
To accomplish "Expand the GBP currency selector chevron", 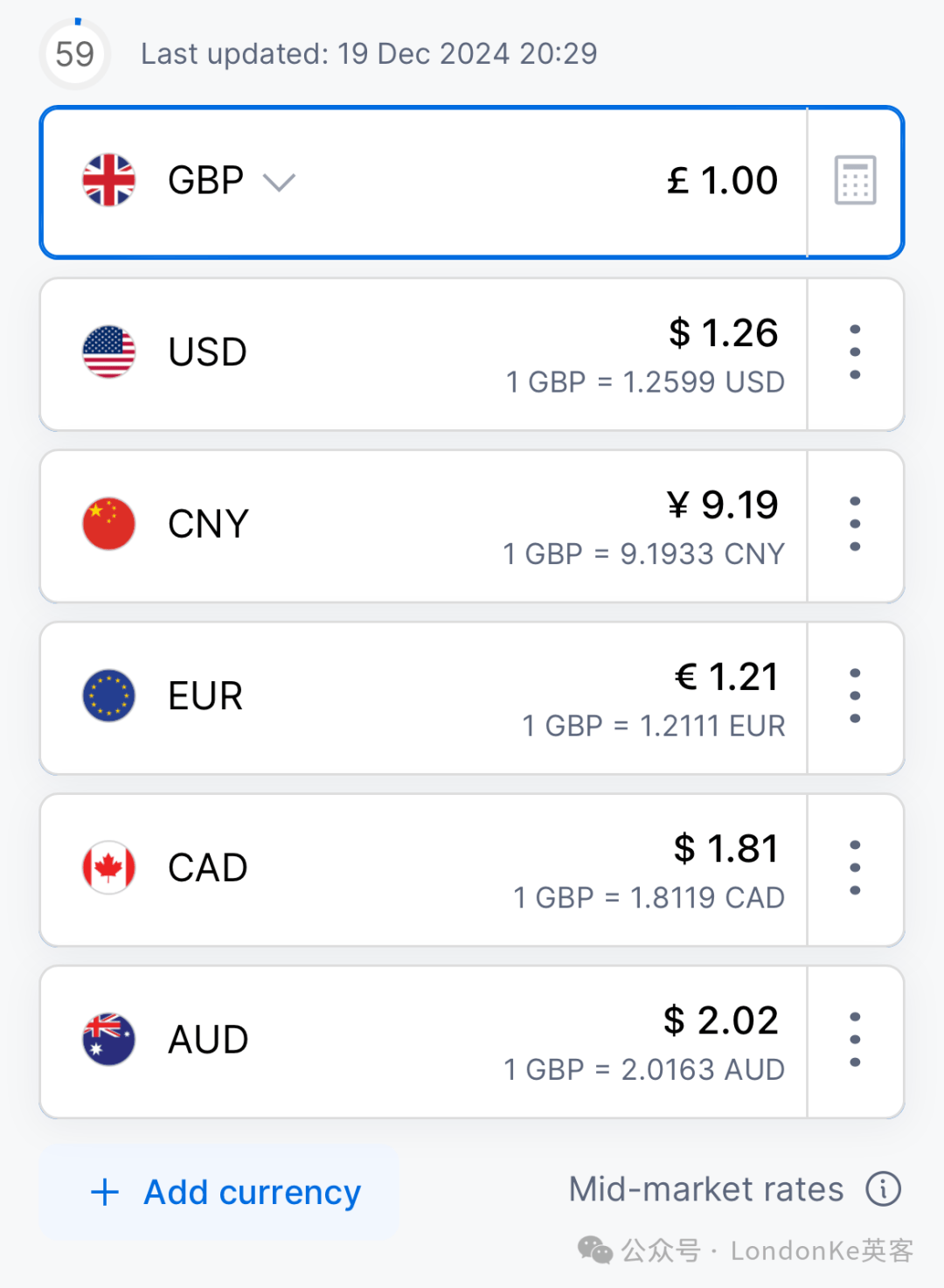I will click(x=280, y=181).
